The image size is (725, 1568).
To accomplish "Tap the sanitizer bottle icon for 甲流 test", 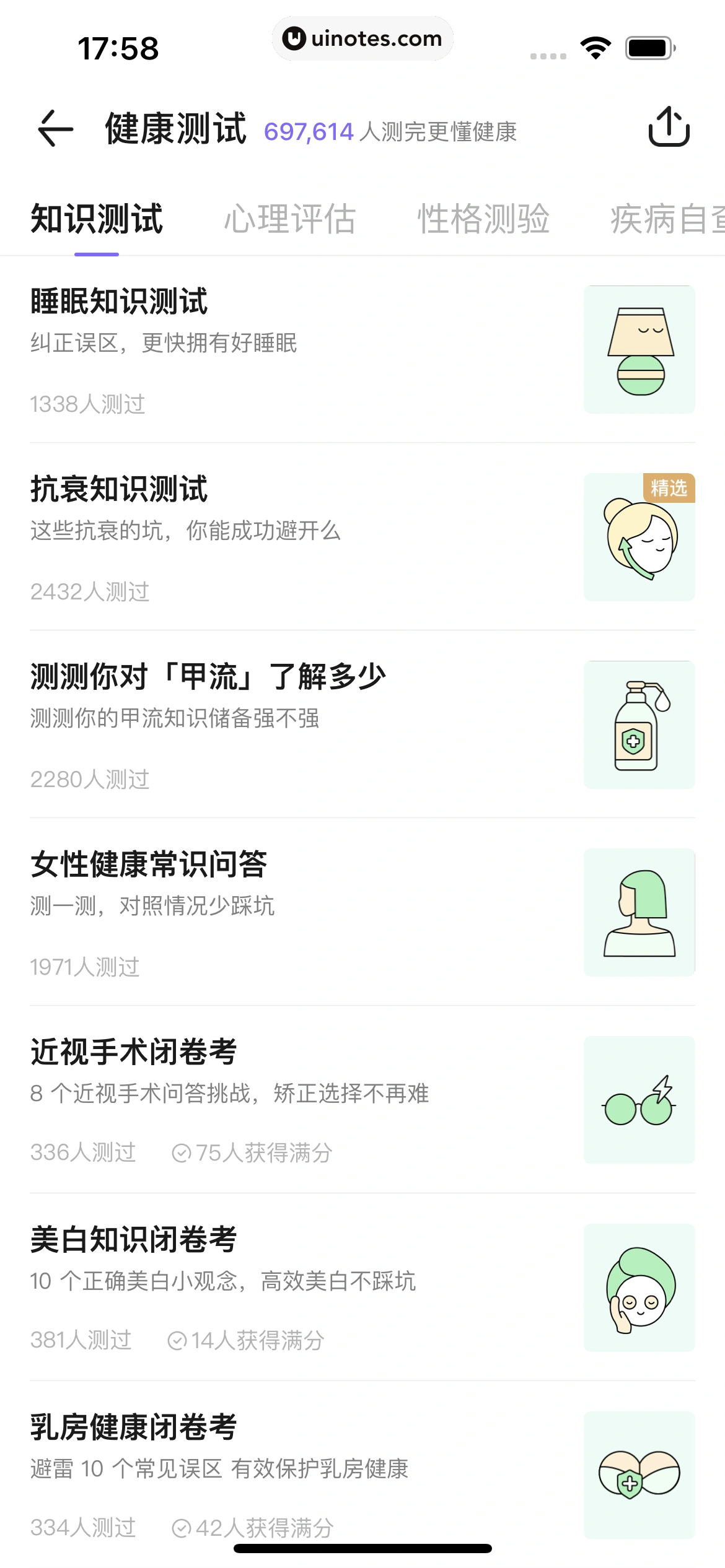I will [639, 725].
